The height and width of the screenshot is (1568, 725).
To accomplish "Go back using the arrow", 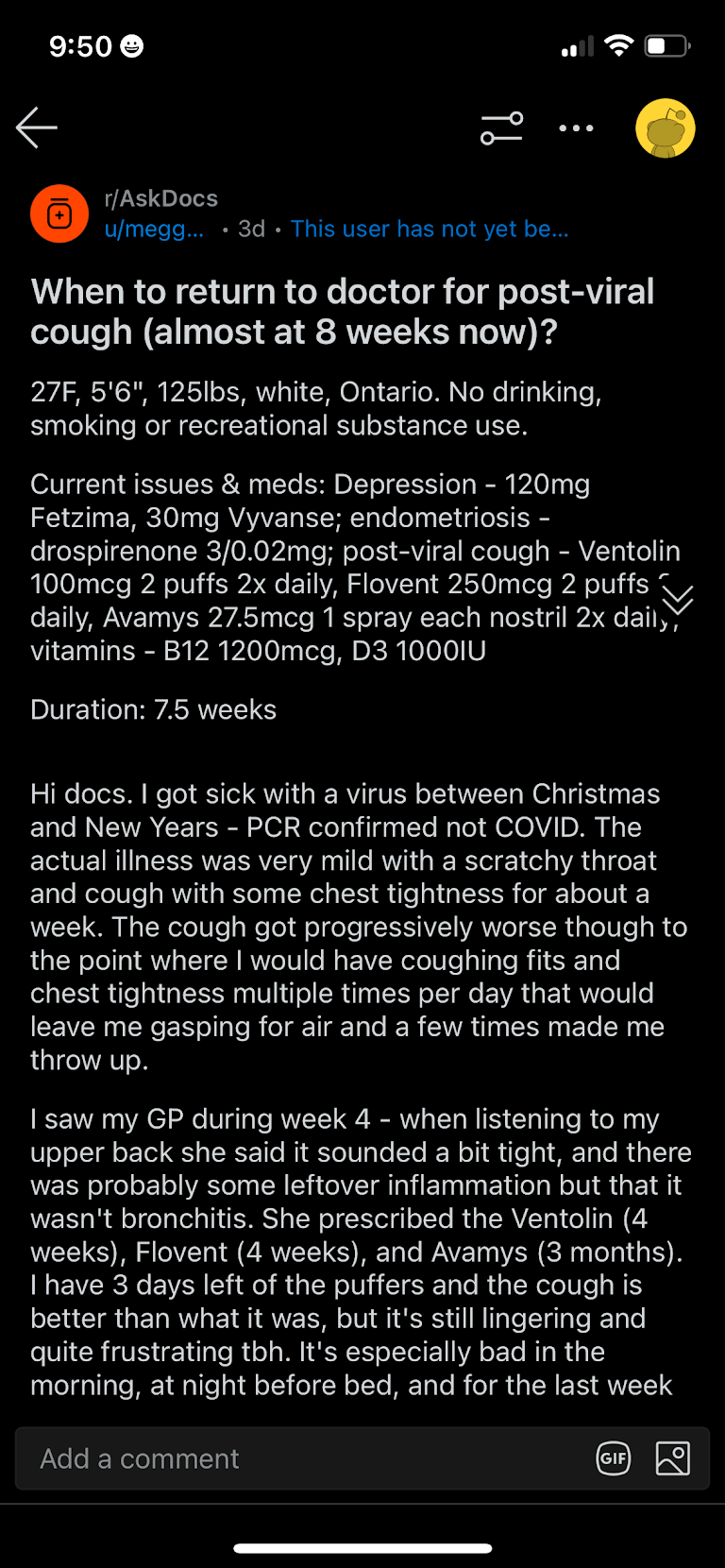I will (37, 128).
